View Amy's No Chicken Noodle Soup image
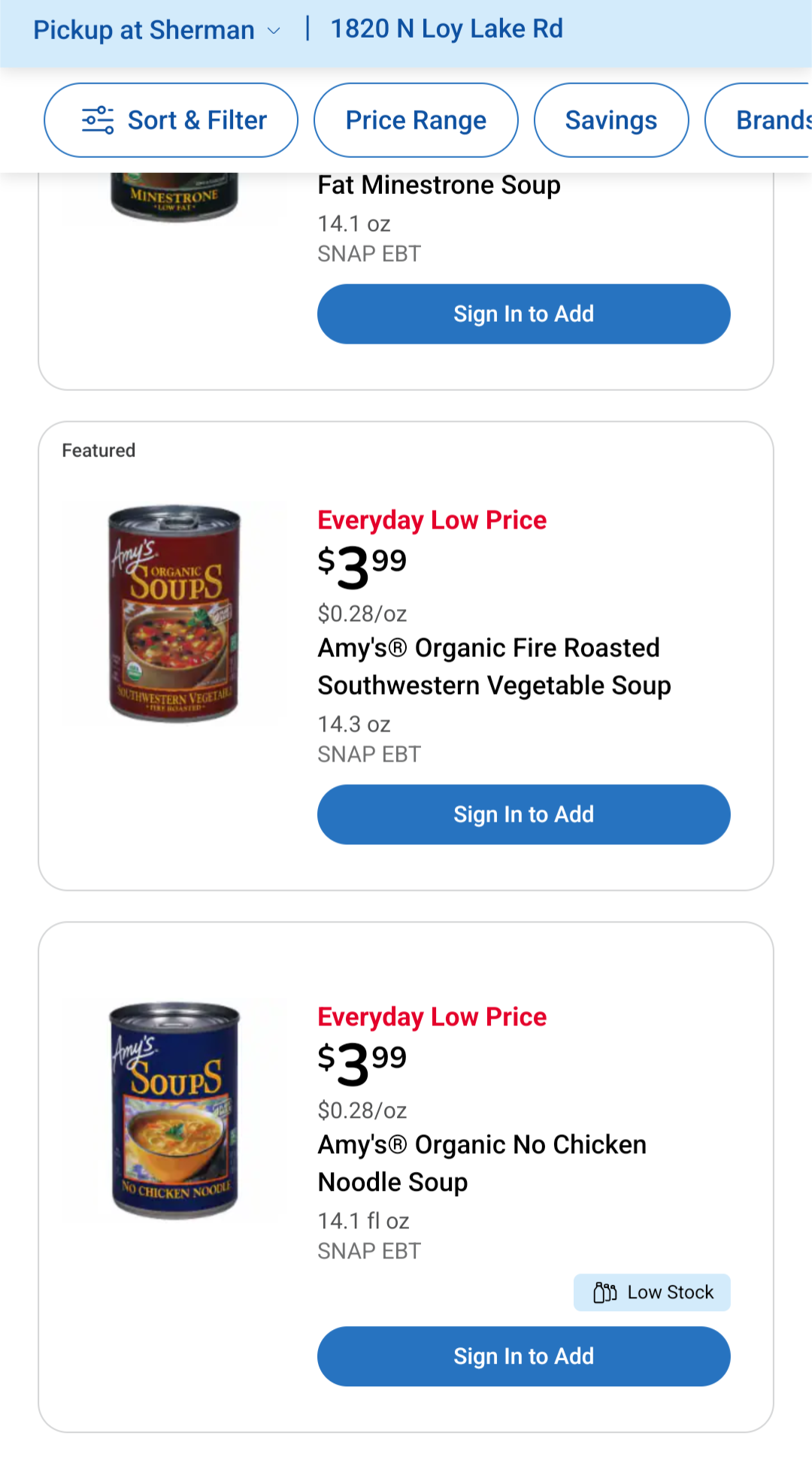This screenshot has width=812, height=1457. 174,1110
